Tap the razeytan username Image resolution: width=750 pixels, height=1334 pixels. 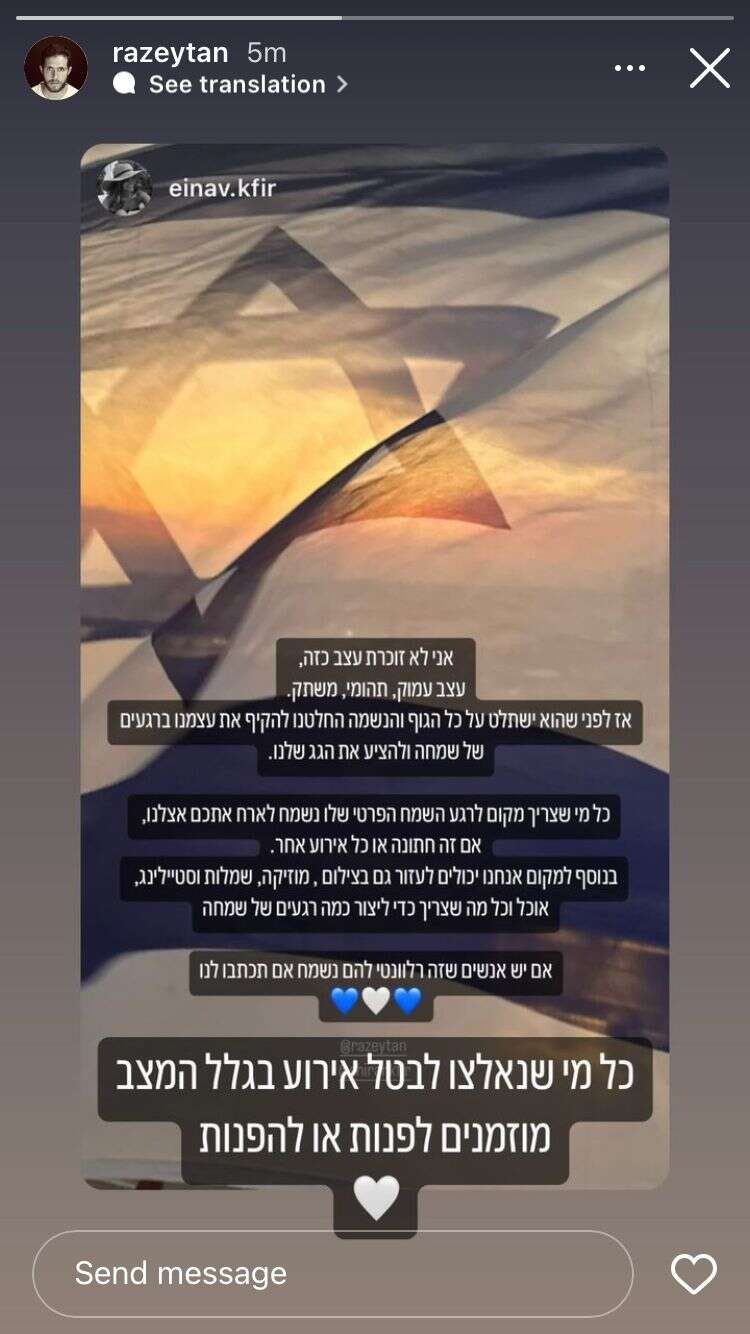pos(170,53)
